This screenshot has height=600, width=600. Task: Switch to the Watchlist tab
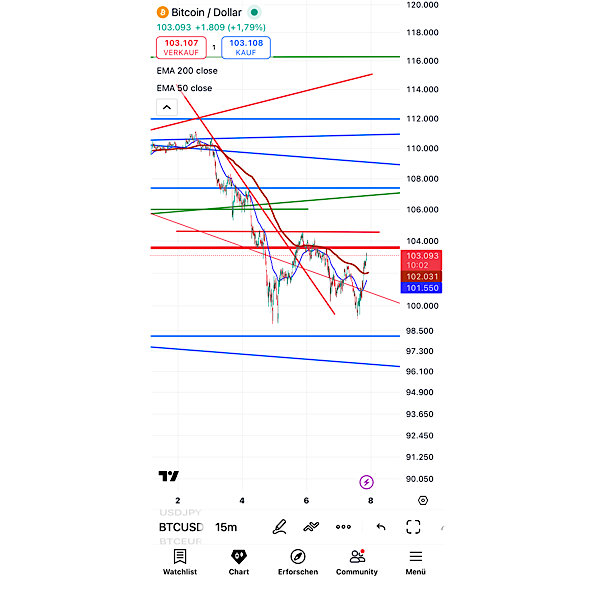[180, 562]
